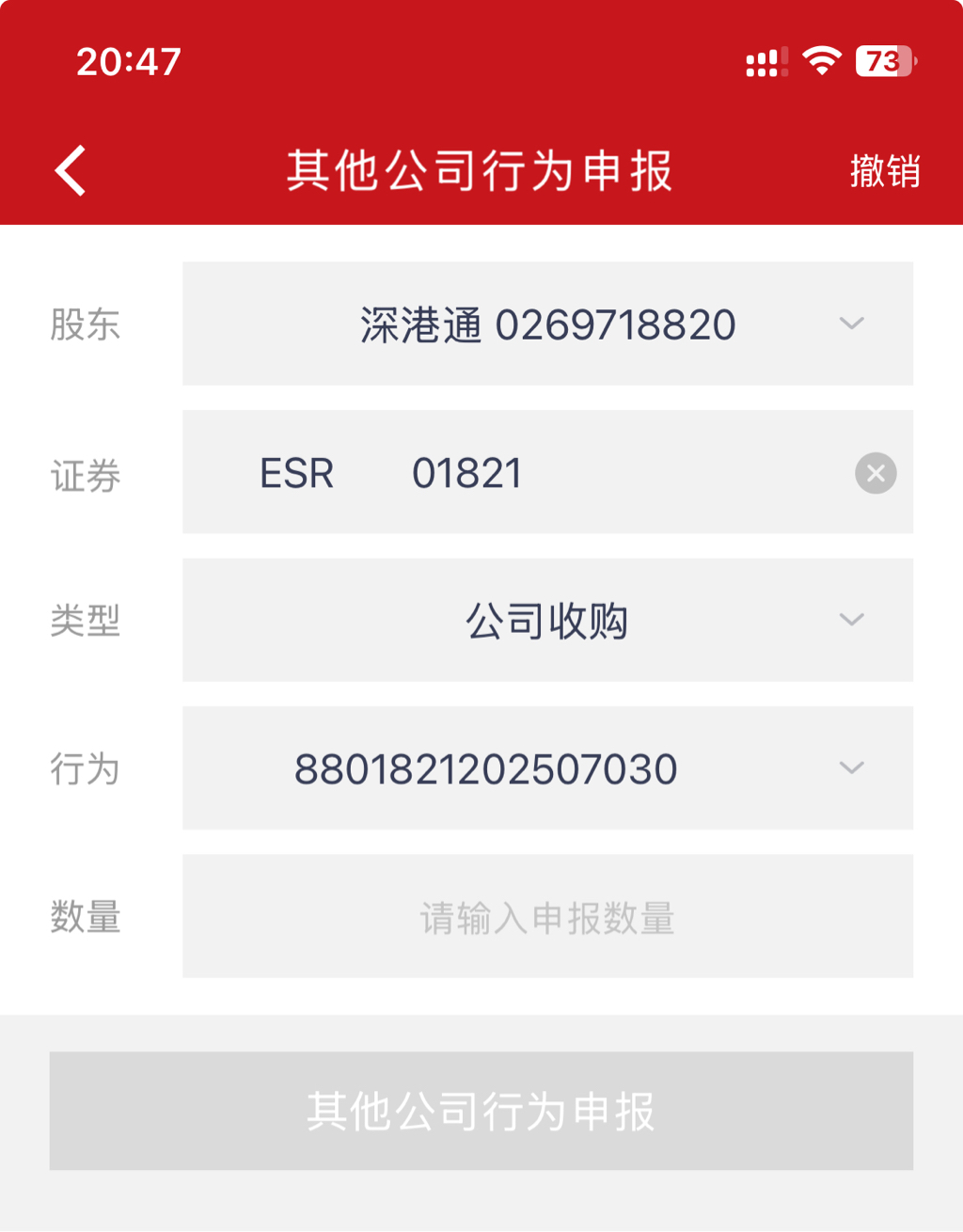963x1232 pixels.
Task: Go back using the header arrow
Action: 71,171
